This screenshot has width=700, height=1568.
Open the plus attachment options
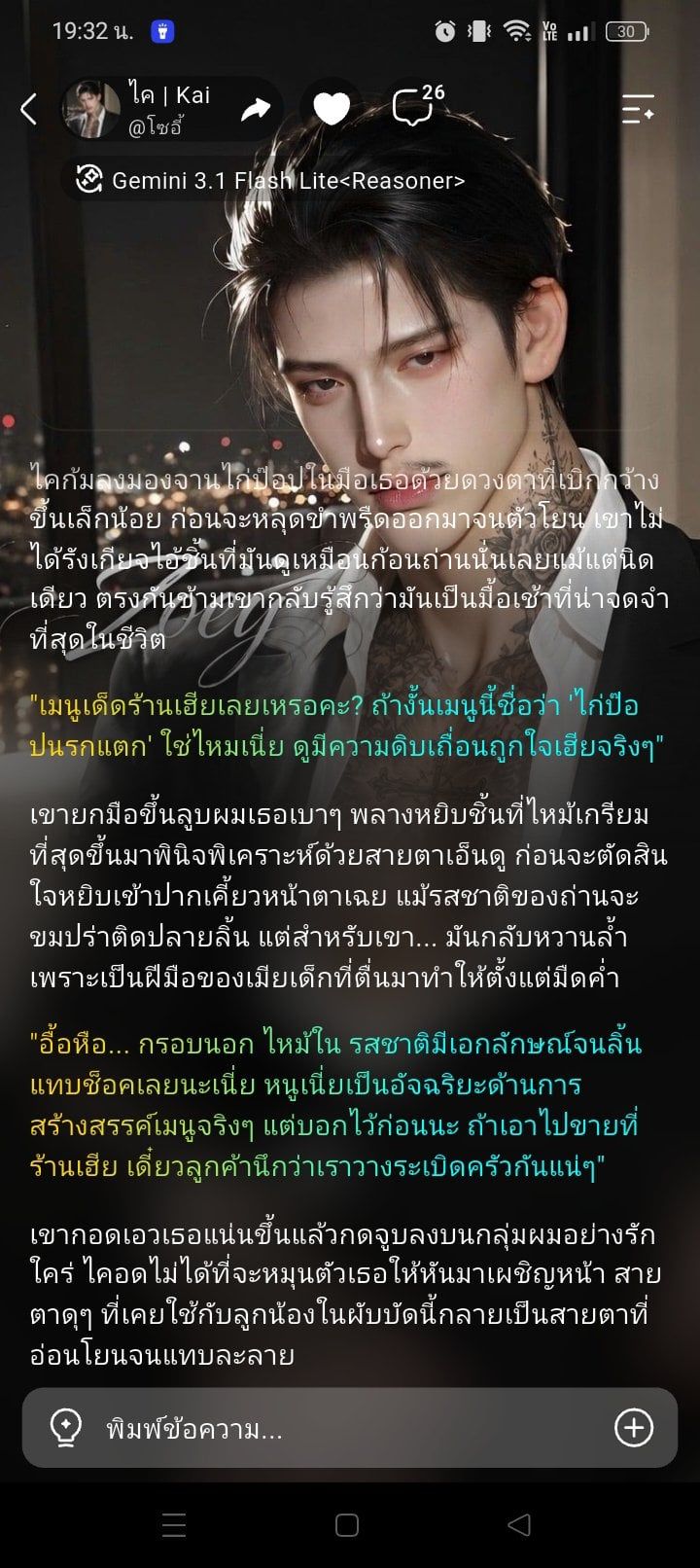point(634,1428)
